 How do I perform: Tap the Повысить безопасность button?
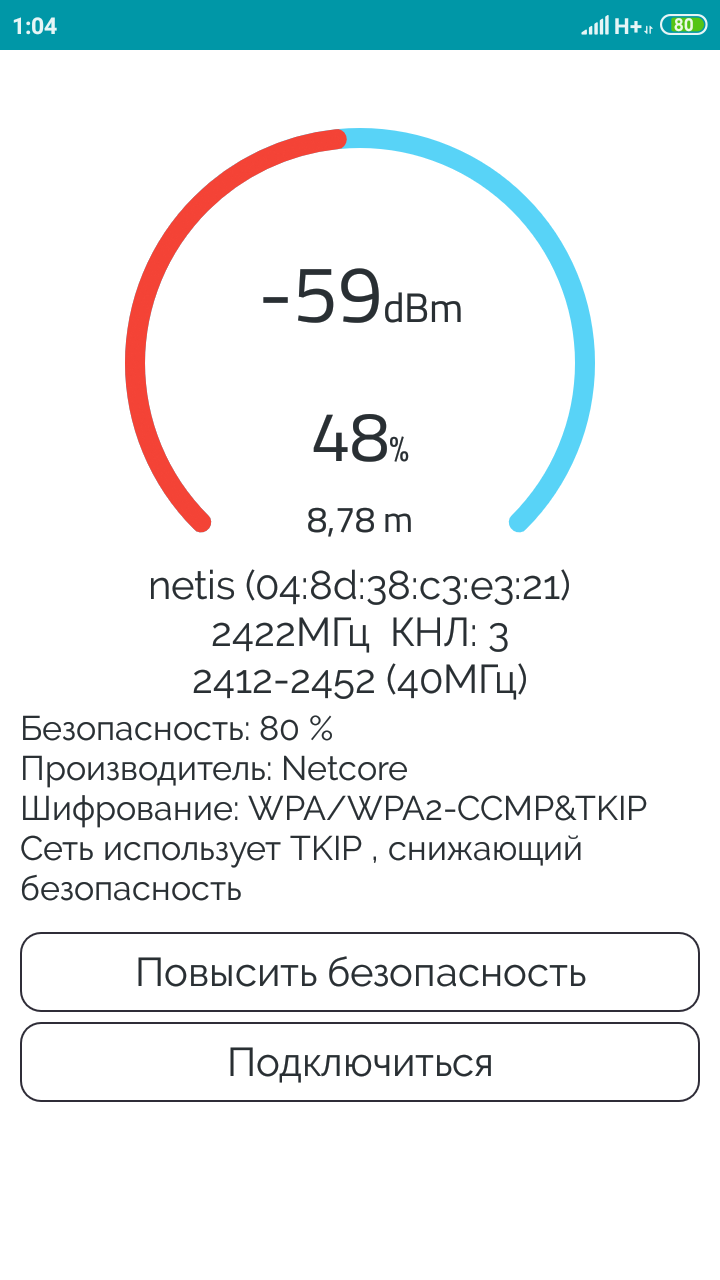coord(360,972)
